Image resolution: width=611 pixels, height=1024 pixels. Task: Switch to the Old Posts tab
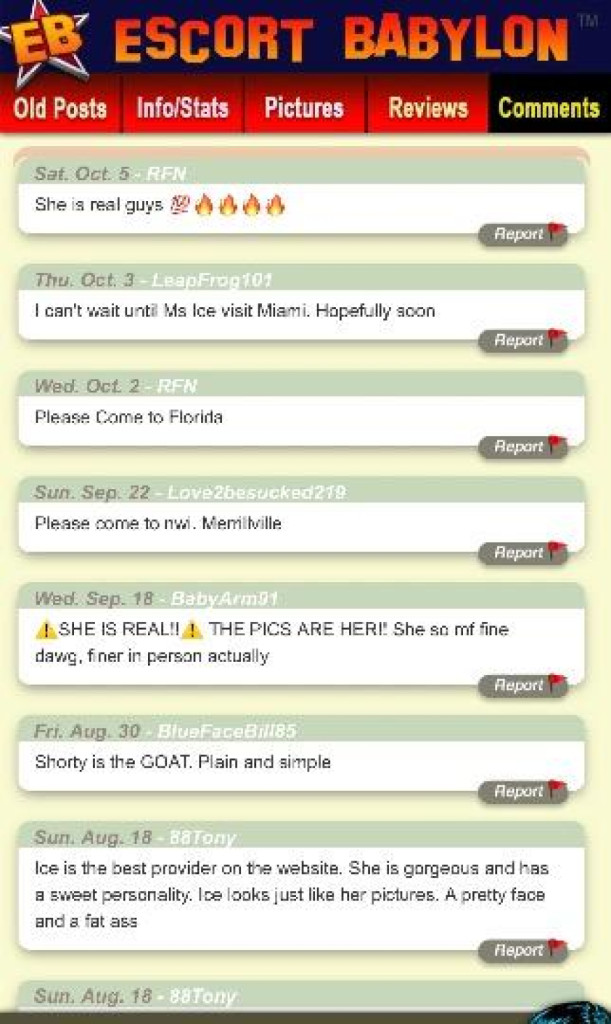click(61, 108)
